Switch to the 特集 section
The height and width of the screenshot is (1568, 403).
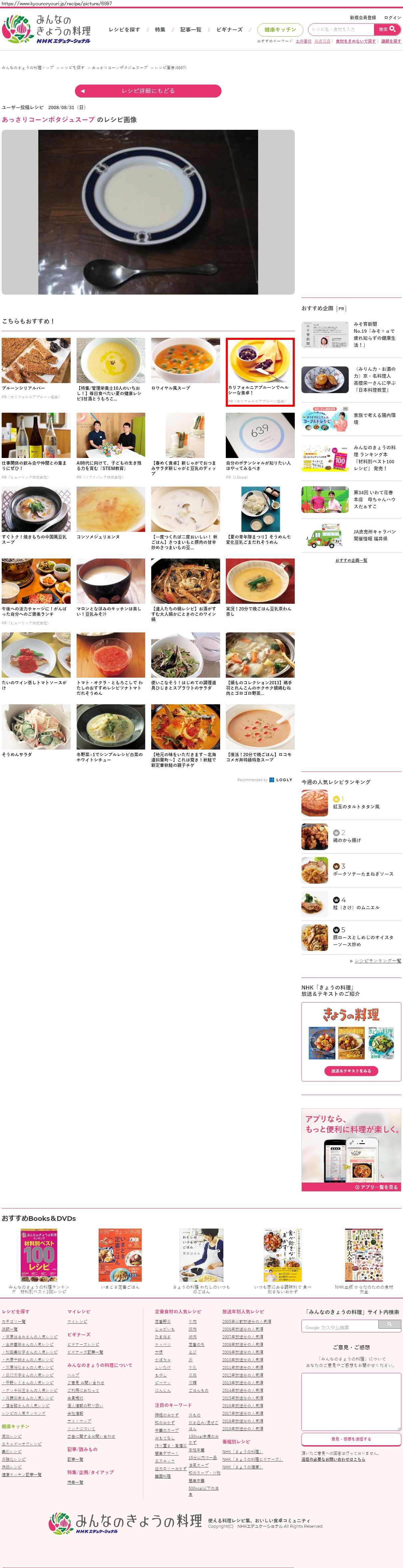pos(160,30)
